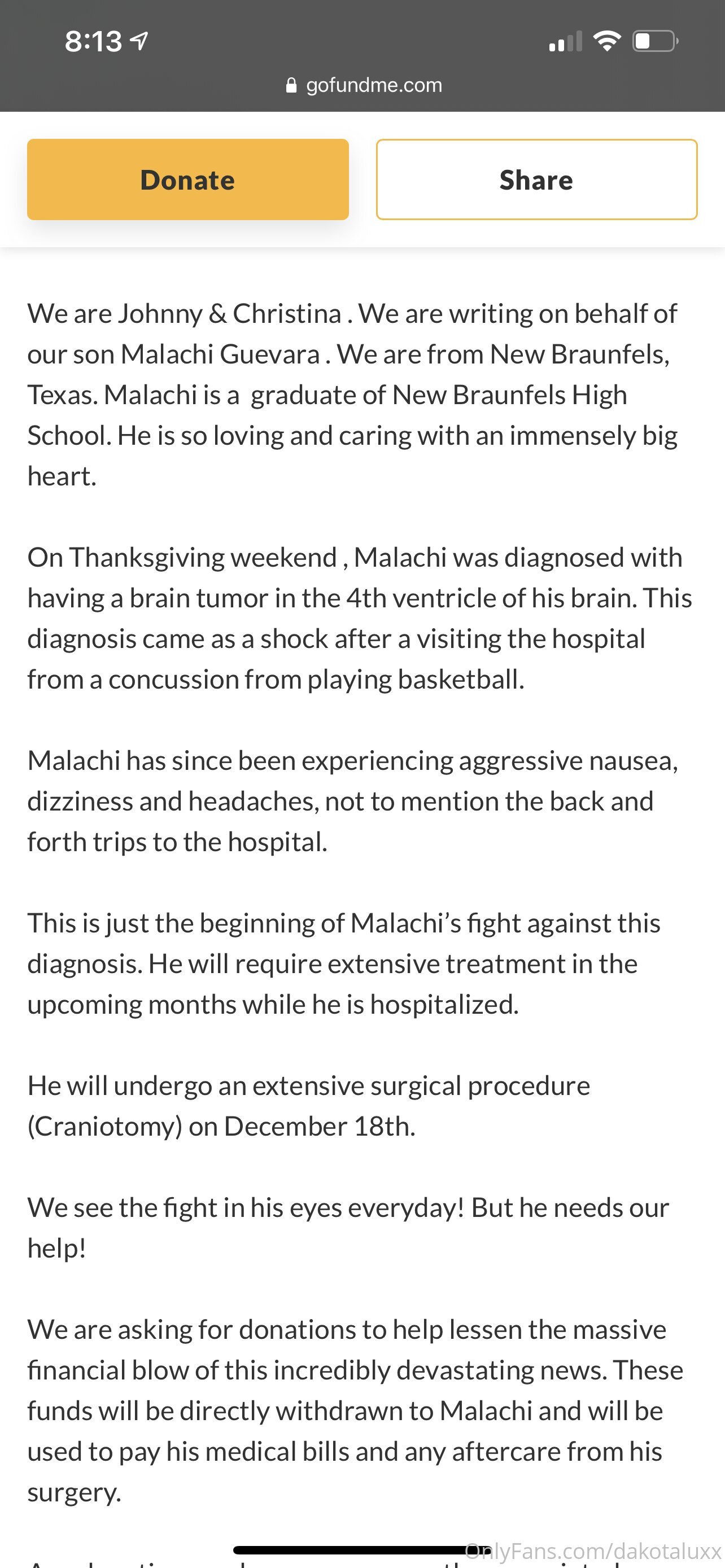Tap the yellow Donate button
The height and width of the screenshot is (1568, 725).
187,179
